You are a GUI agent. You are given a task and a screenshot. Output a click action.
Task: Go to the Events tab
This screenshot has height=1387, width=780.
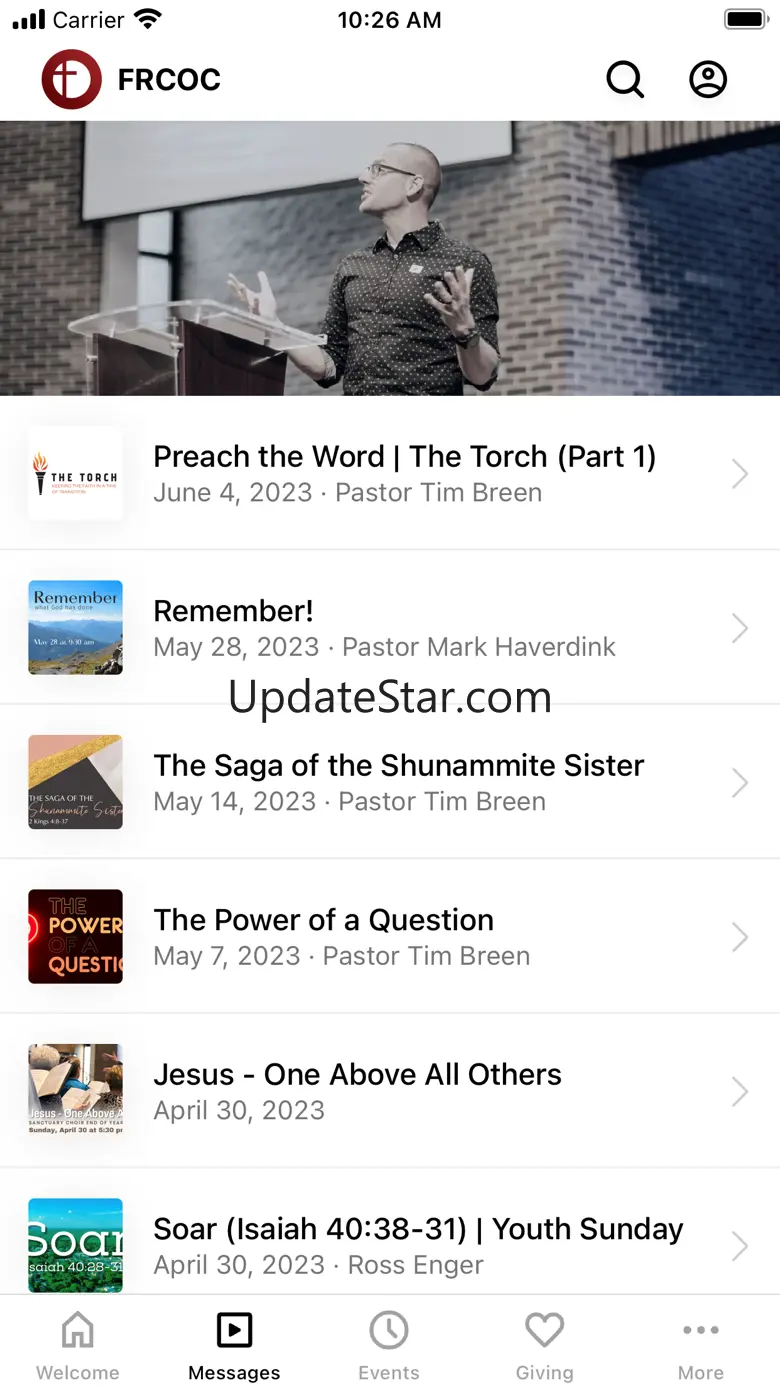(389, 1345)
